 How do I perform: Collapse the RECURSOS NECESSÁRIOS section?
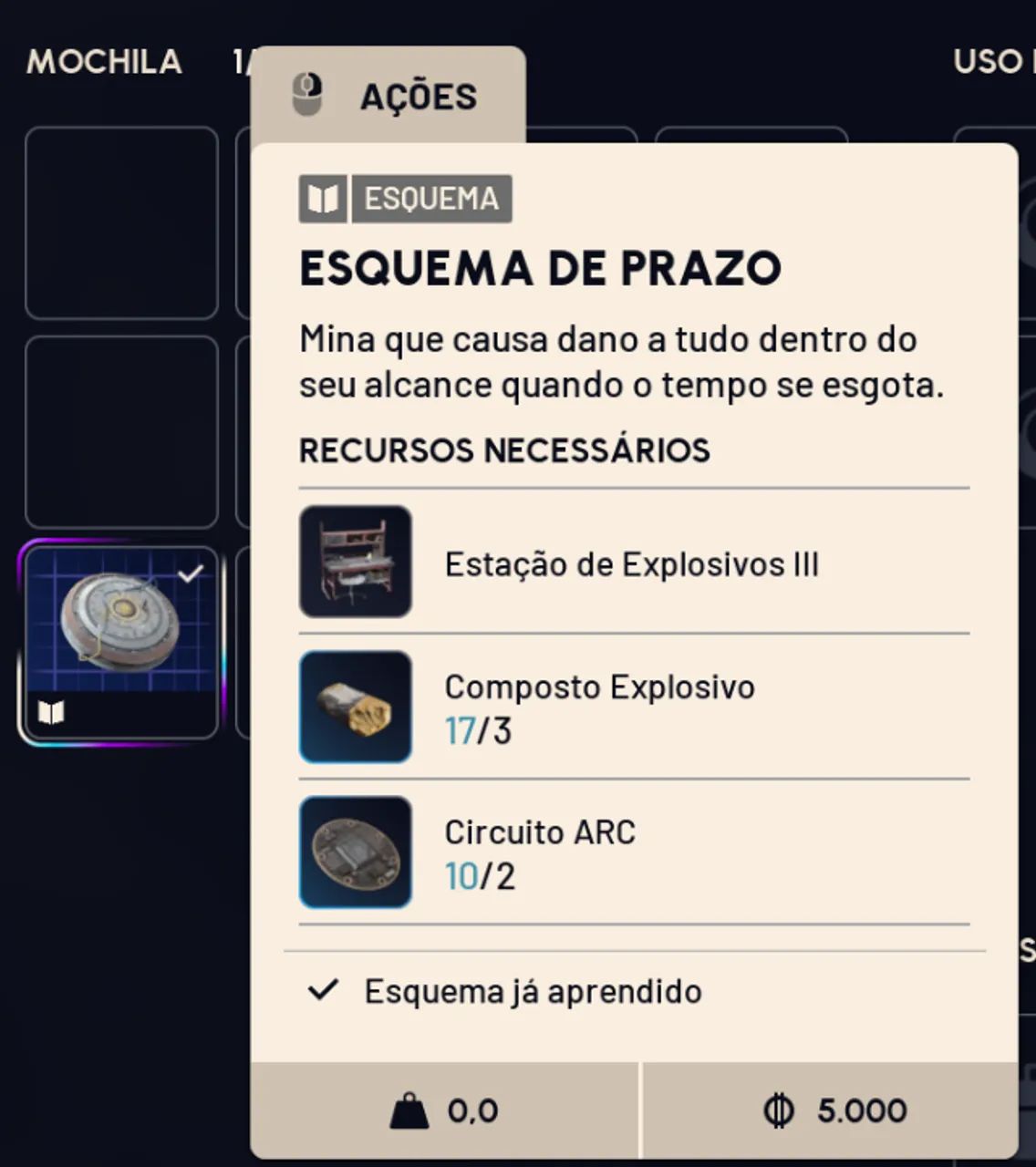coord(503,449)
